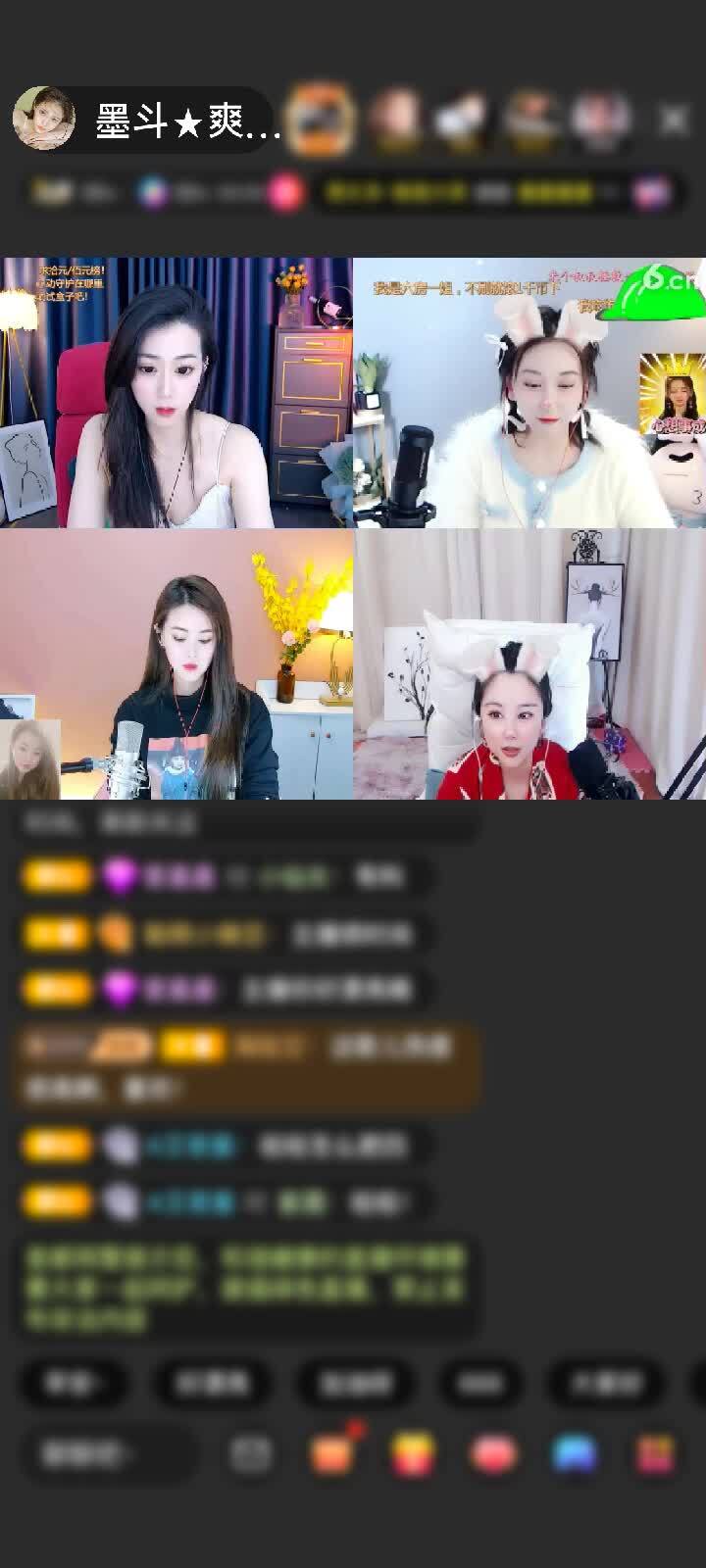Select the first quick reply chip
The height and width of the screenshot is (1568, 706).
pyautogui.click(x=74, y=1383)
